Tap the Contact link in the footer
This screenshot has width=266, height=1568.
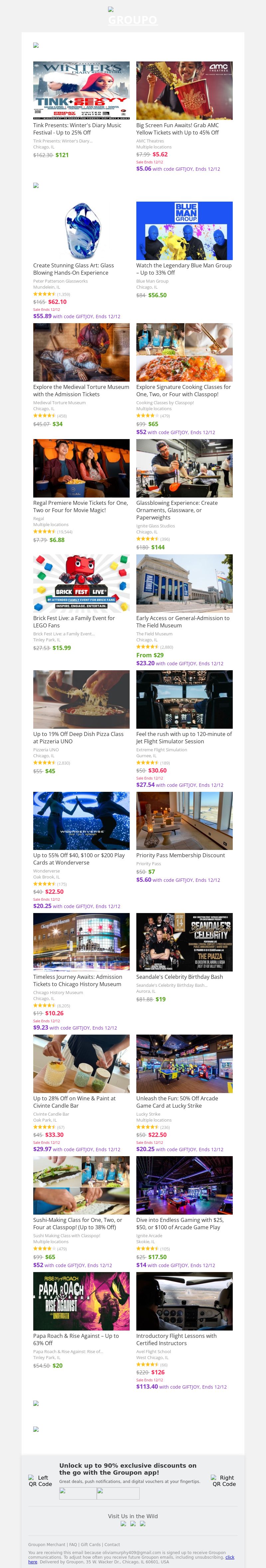(112, 1544)
